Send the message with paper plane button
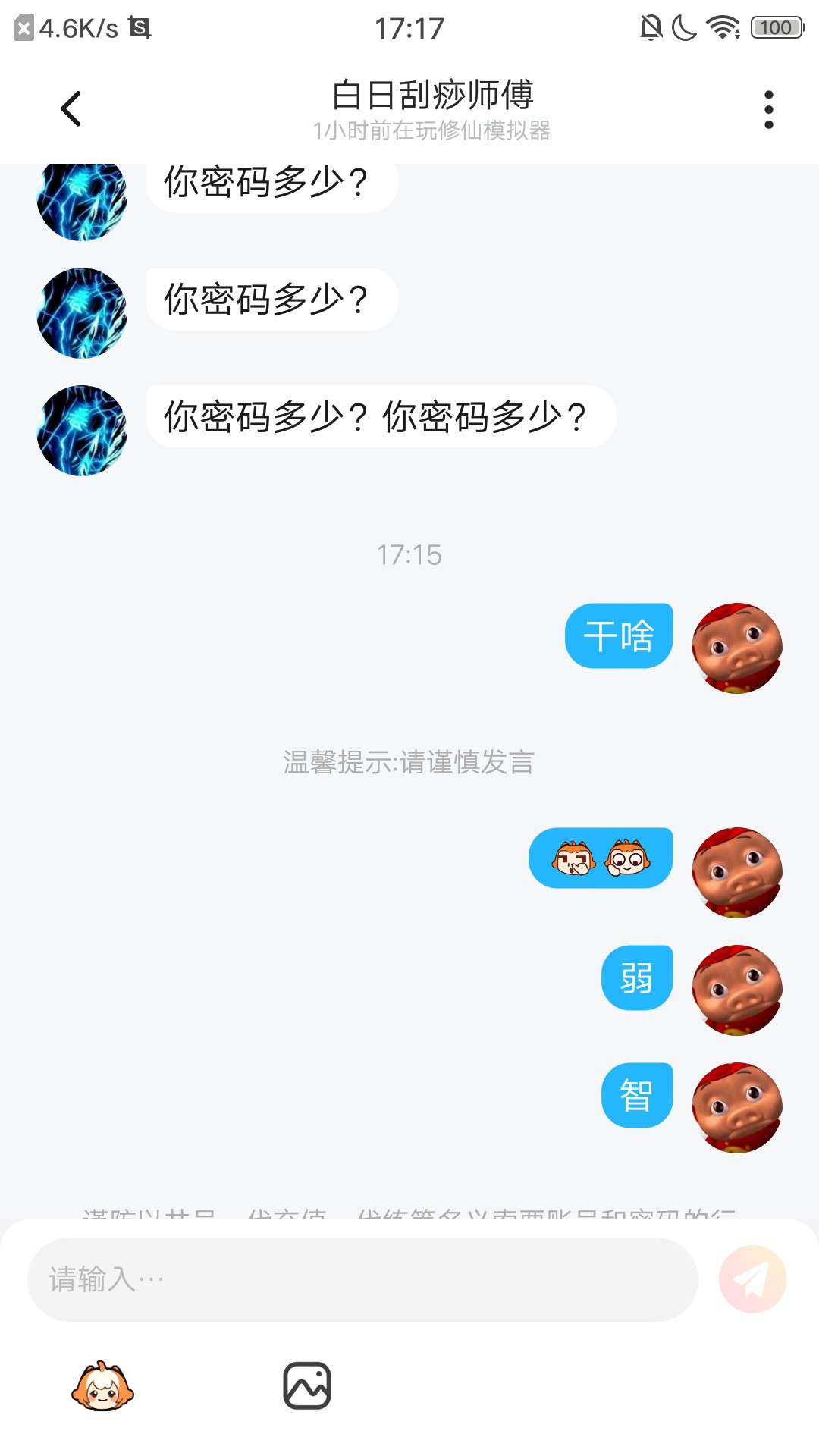This screenshot has width=819, height=1456. pyautogui.click(x=752, y=1279)
